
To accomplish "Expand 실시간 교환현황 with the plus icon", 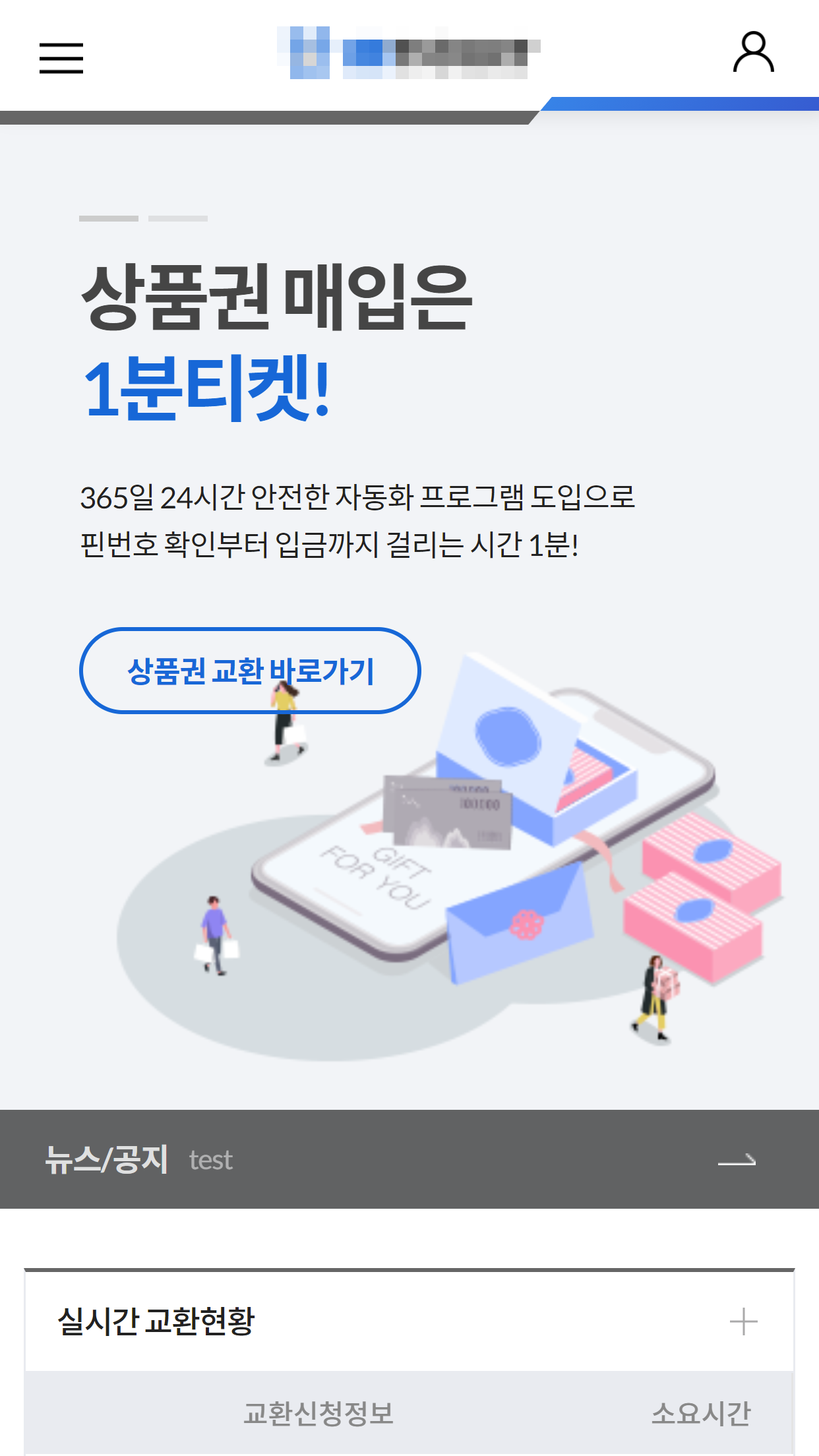I will [x=743, y=1321].
